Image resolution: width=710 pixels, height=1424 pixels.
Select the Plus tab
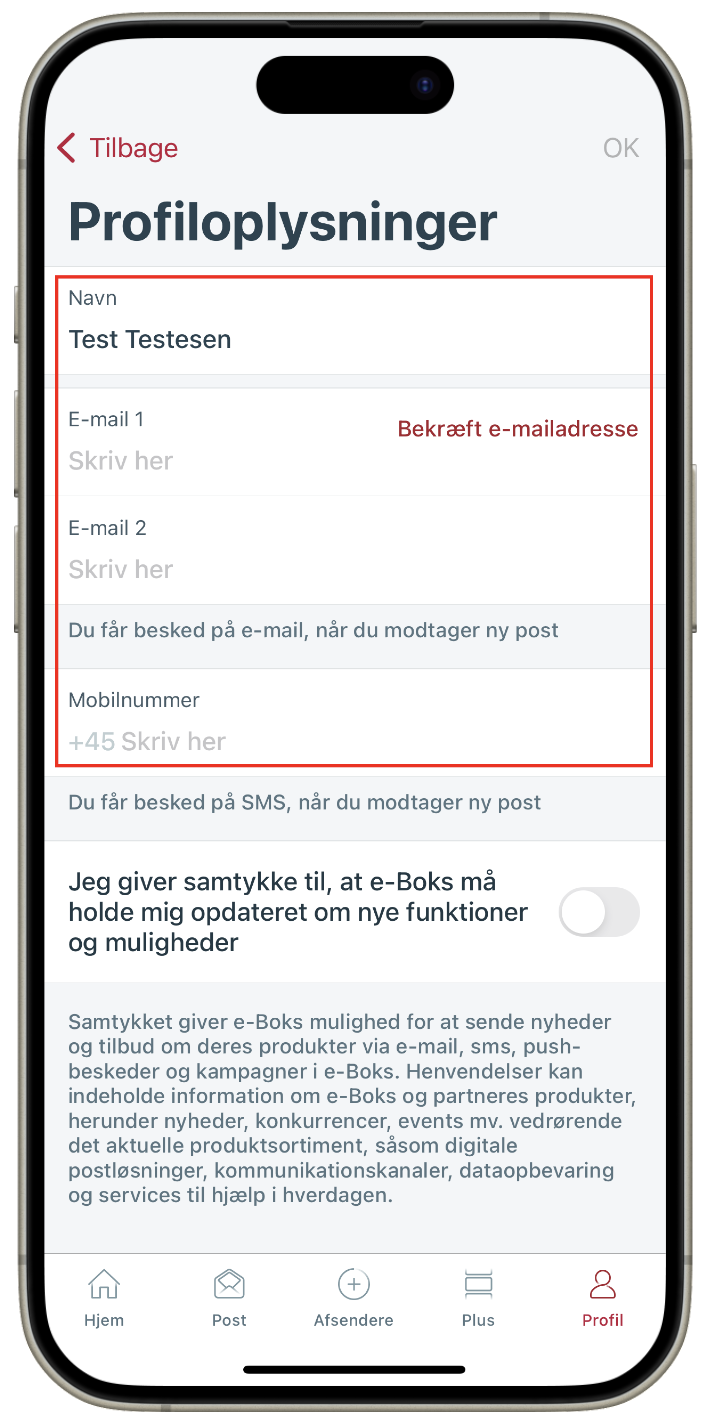tap(478, 1298)
